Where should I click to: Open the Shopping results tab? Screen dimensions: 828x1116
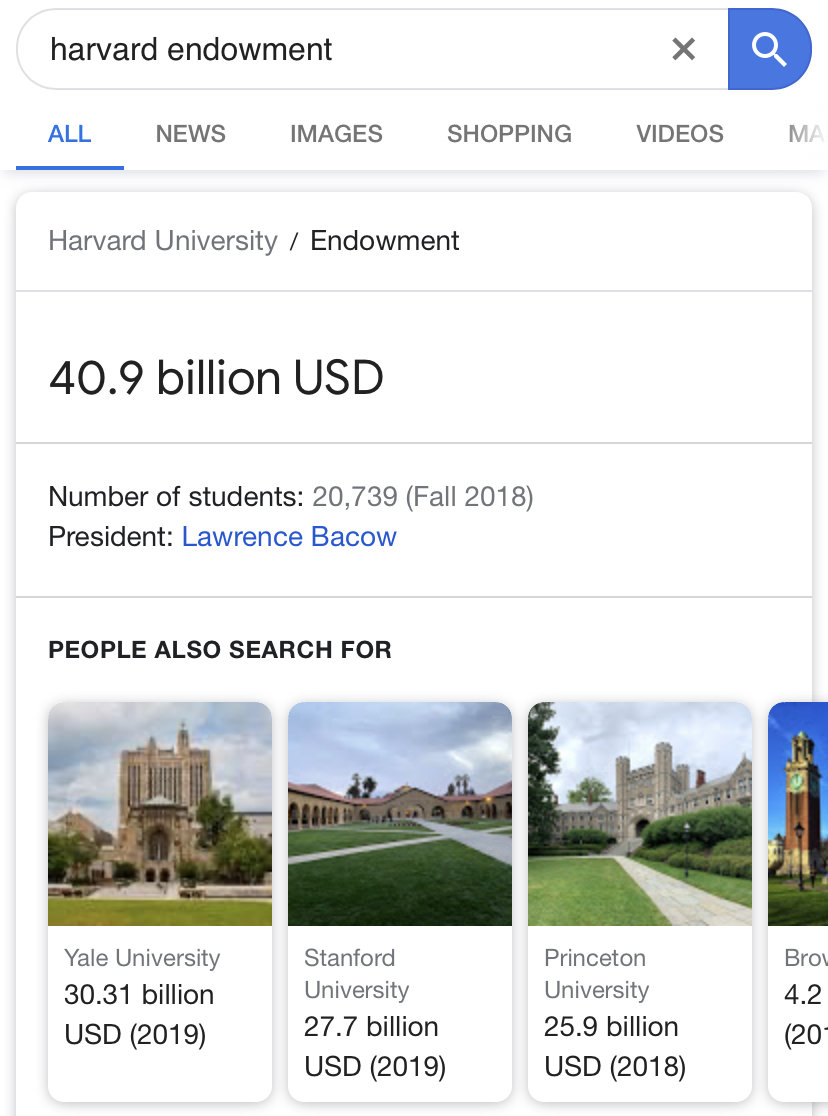pos(509,134)
